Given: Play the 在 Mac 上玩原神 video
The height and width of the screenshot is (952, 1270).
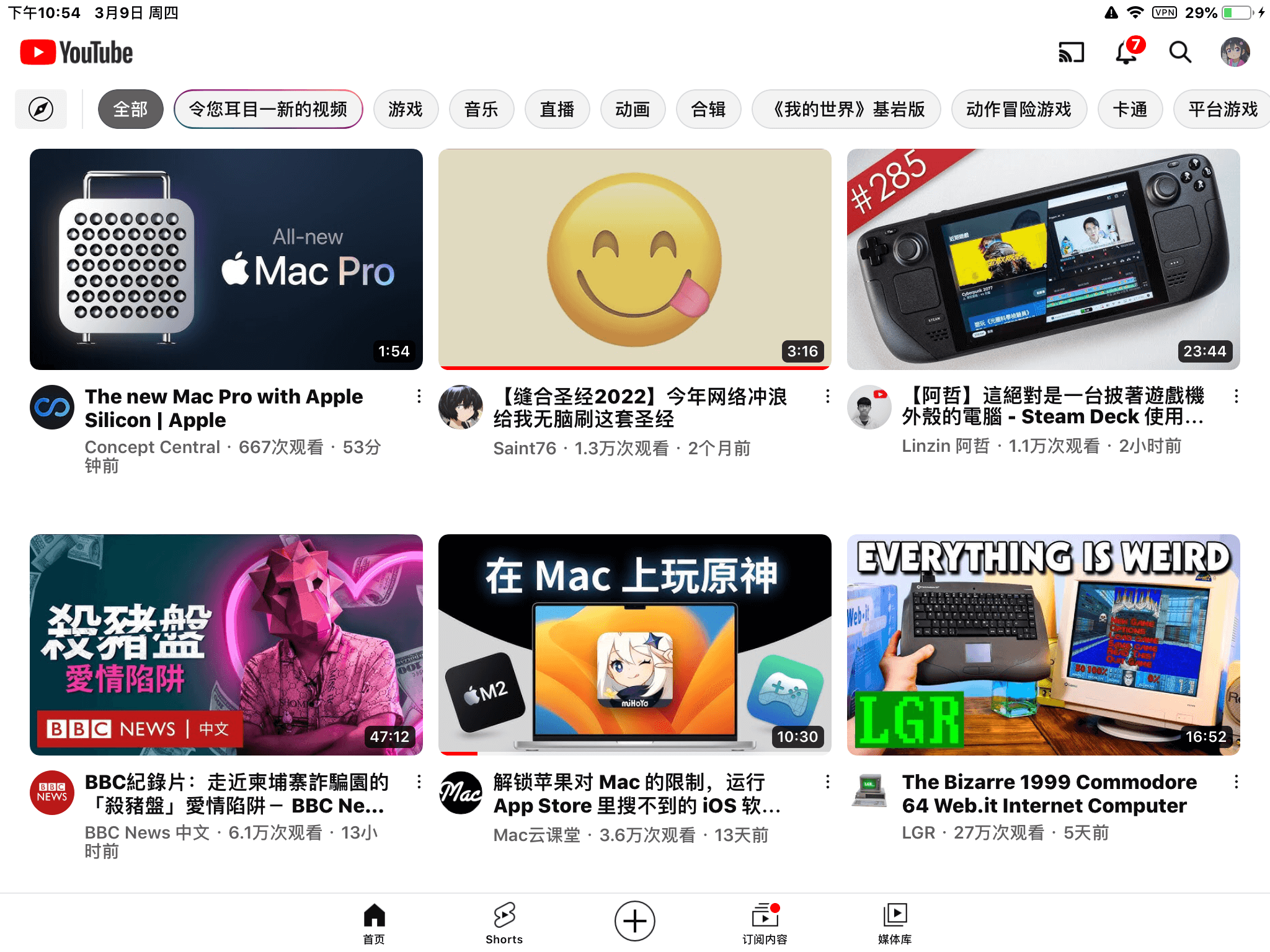Looking at the screenshot, I should pyautogui.click(x=634, y=645).
